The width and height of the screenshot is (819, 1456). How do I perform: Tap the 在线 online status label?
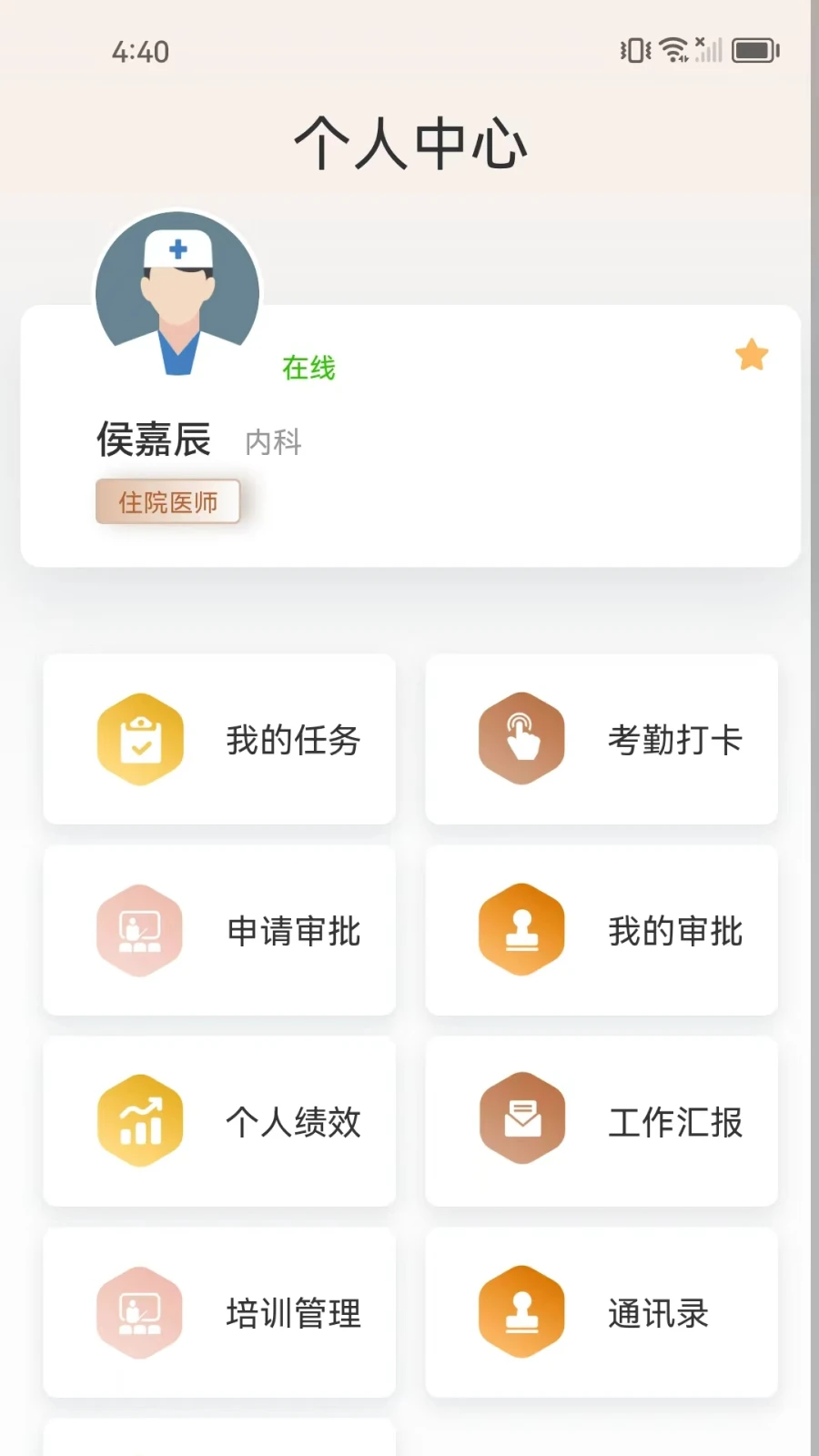tap(308, 368)
